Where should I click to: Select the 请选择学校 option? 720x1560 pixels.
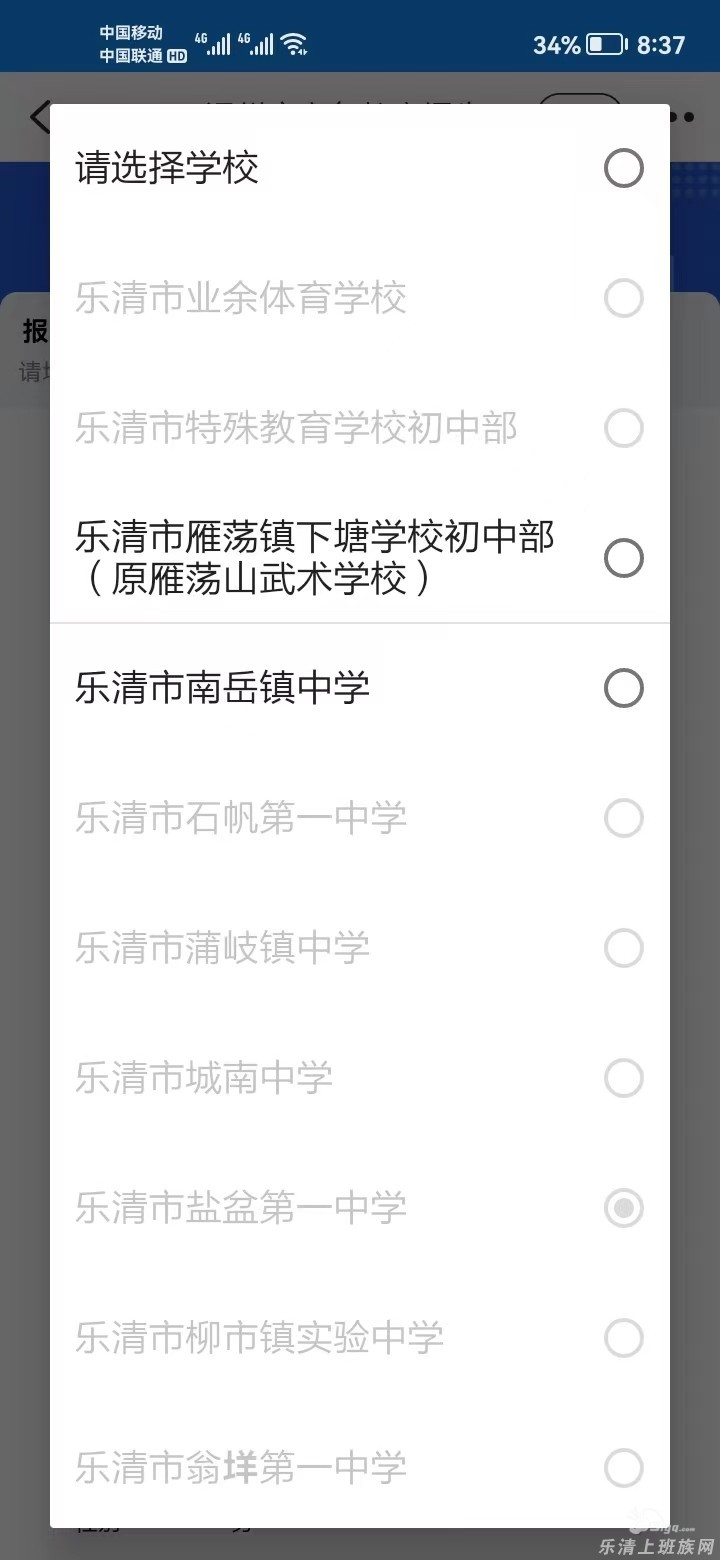click(360, 168)
